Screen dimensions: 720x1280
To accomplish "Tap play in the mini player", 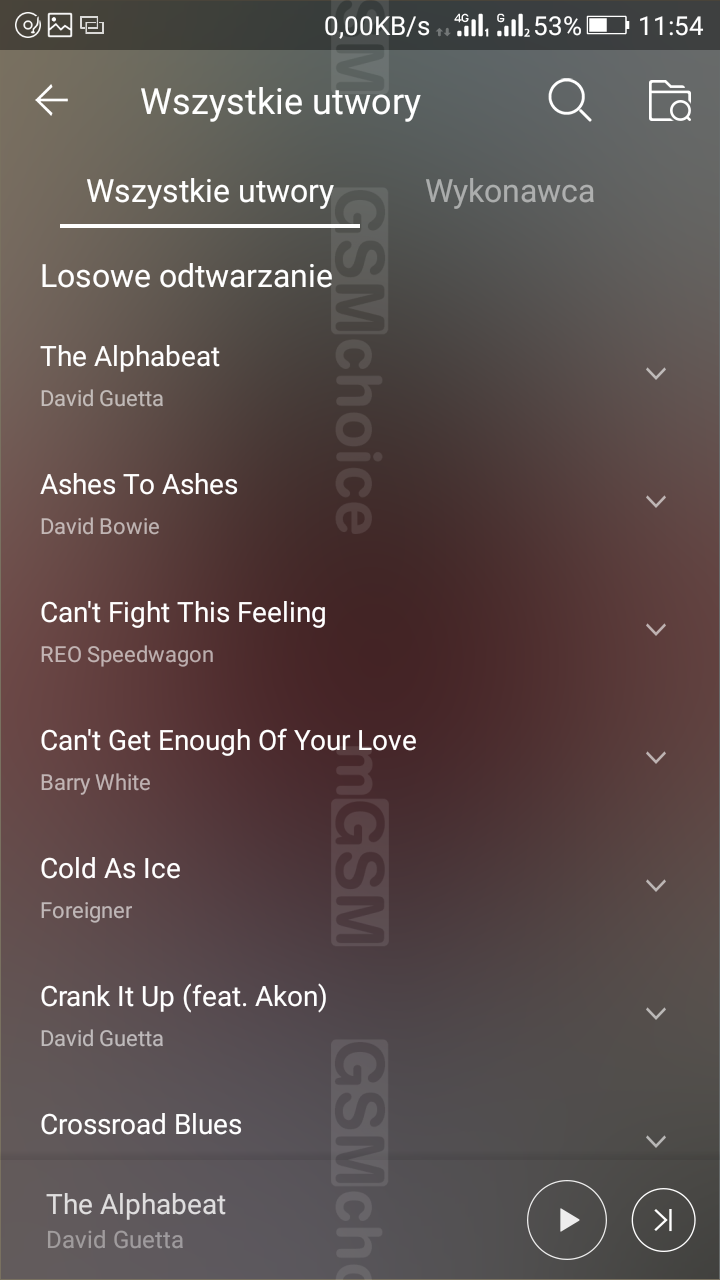I will tap(567, 1220).
